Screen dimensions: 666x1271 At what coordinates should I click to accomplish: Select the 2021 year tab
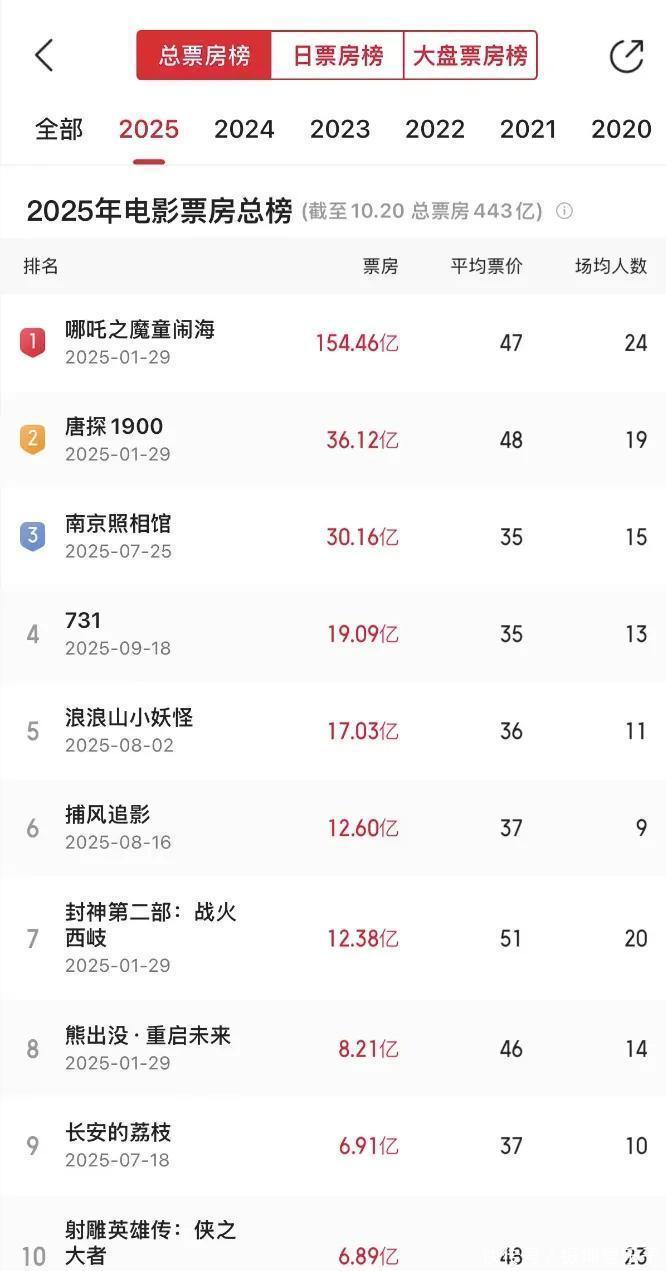[x=528, y=129]
